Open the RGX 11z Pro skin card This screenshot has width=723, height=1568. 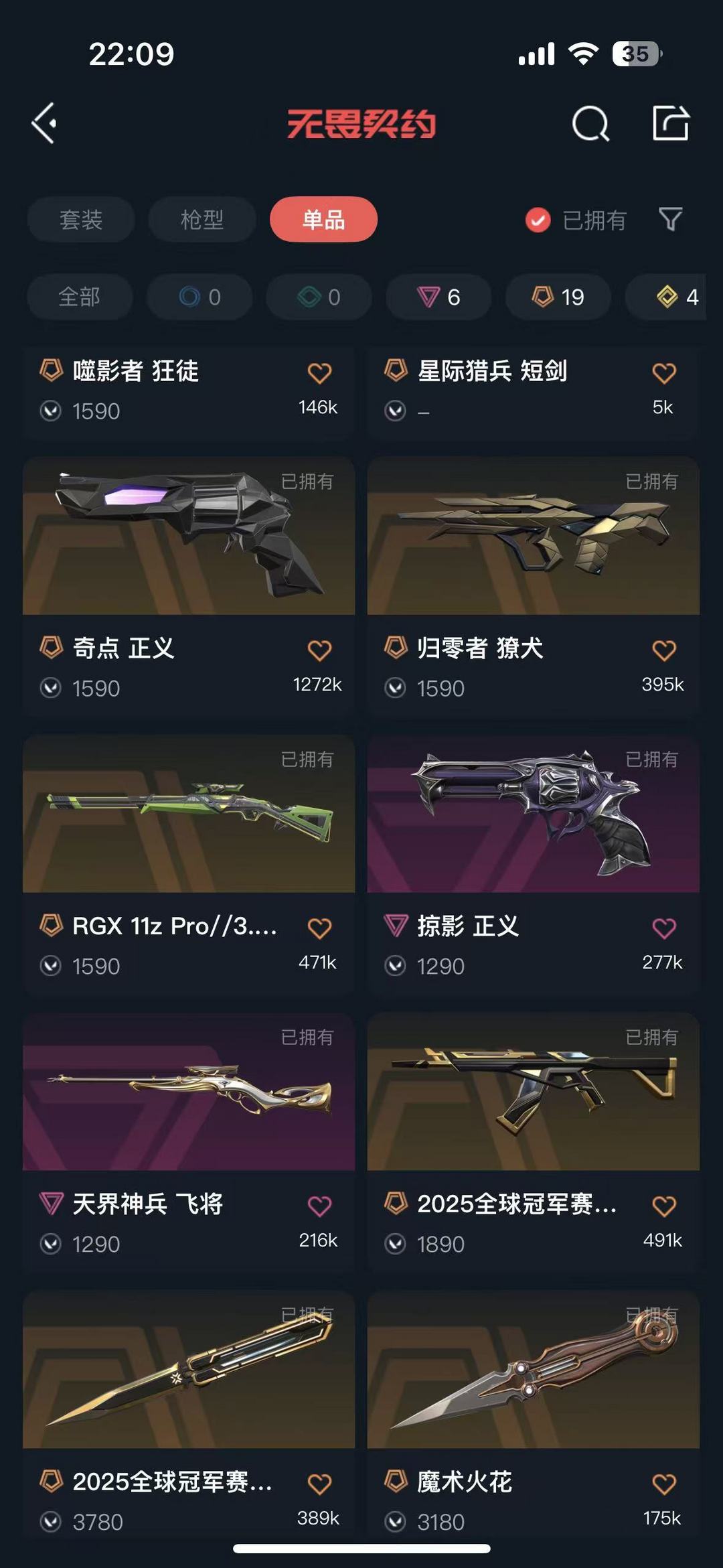point(189,814)
